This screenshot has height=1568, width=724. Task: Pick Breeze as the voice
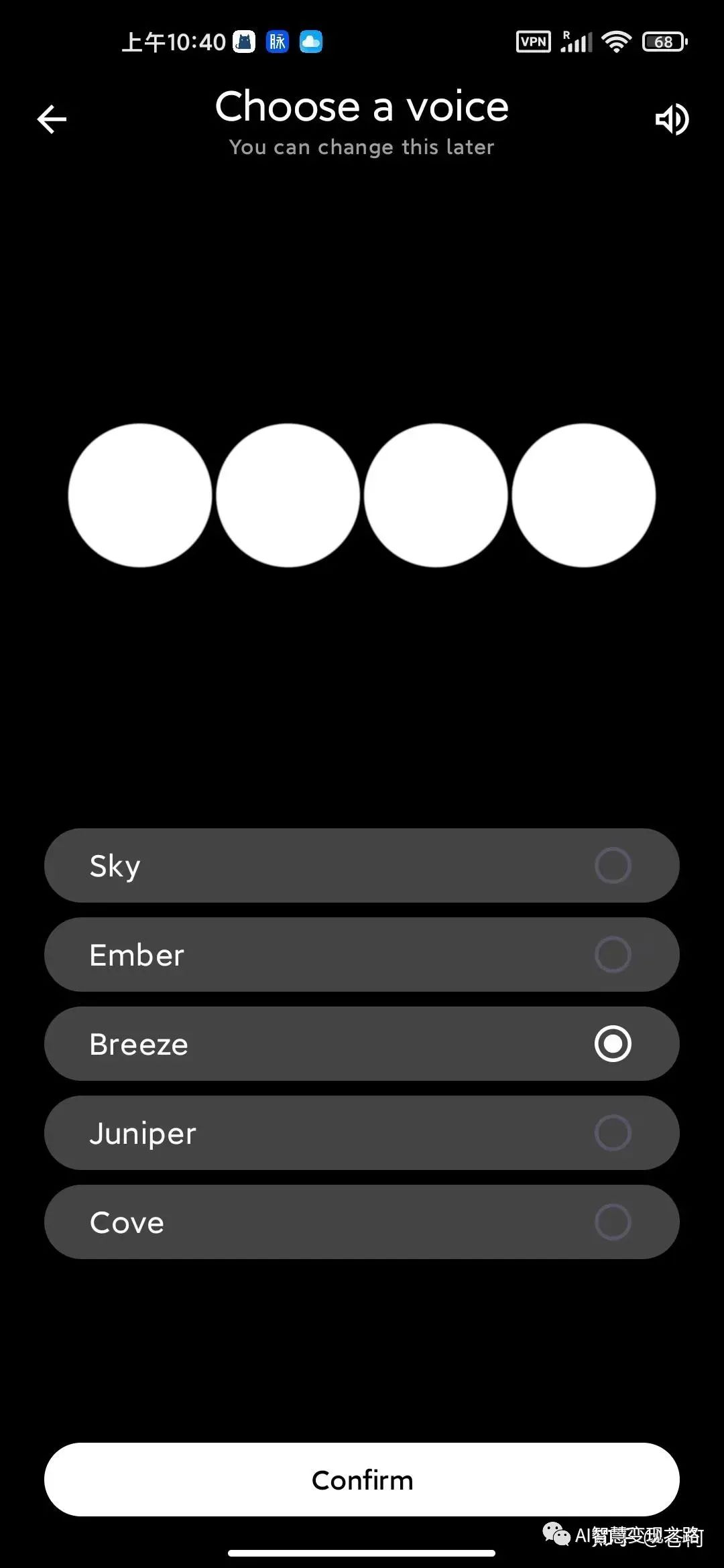[x=362, y=1043]
